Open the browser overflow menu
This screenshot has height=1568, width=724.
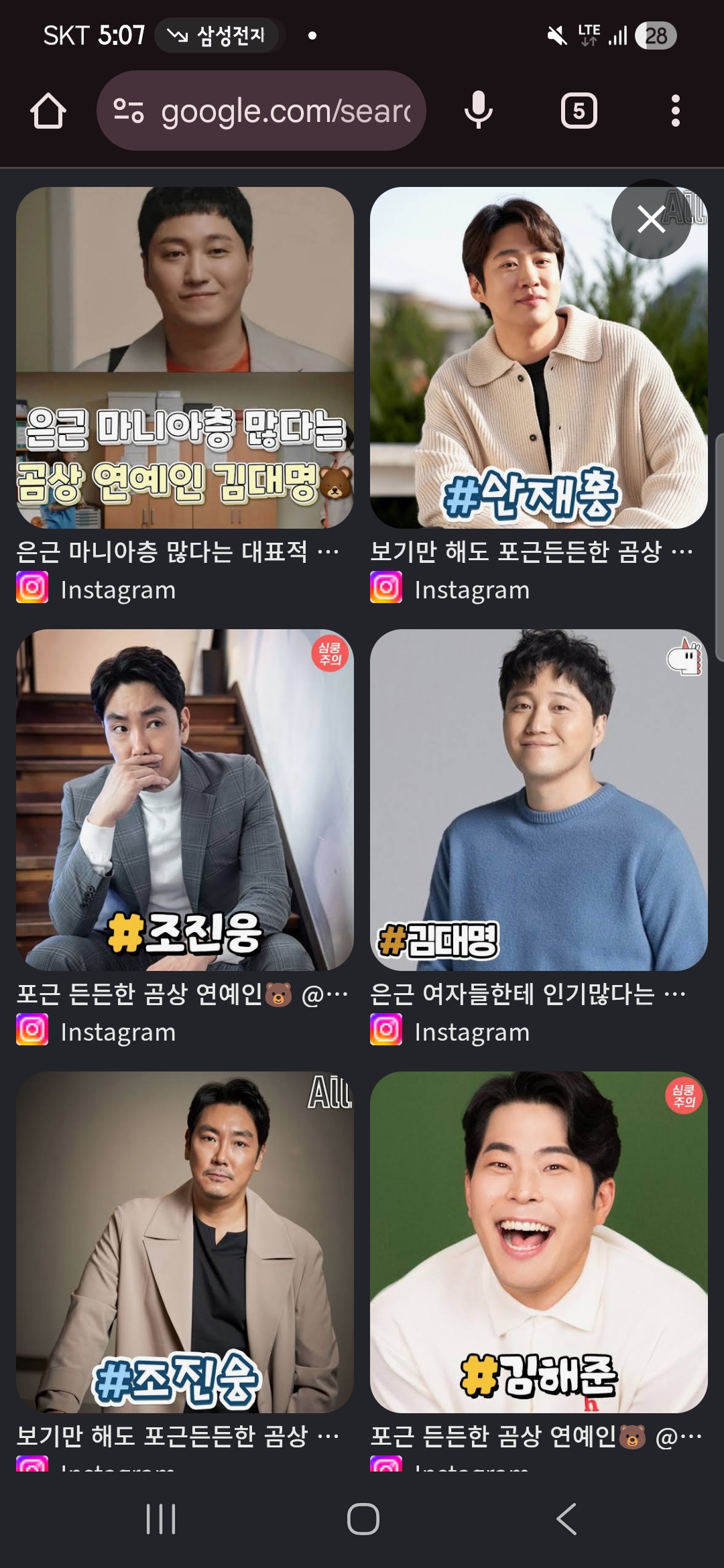[x=675, y=111]
